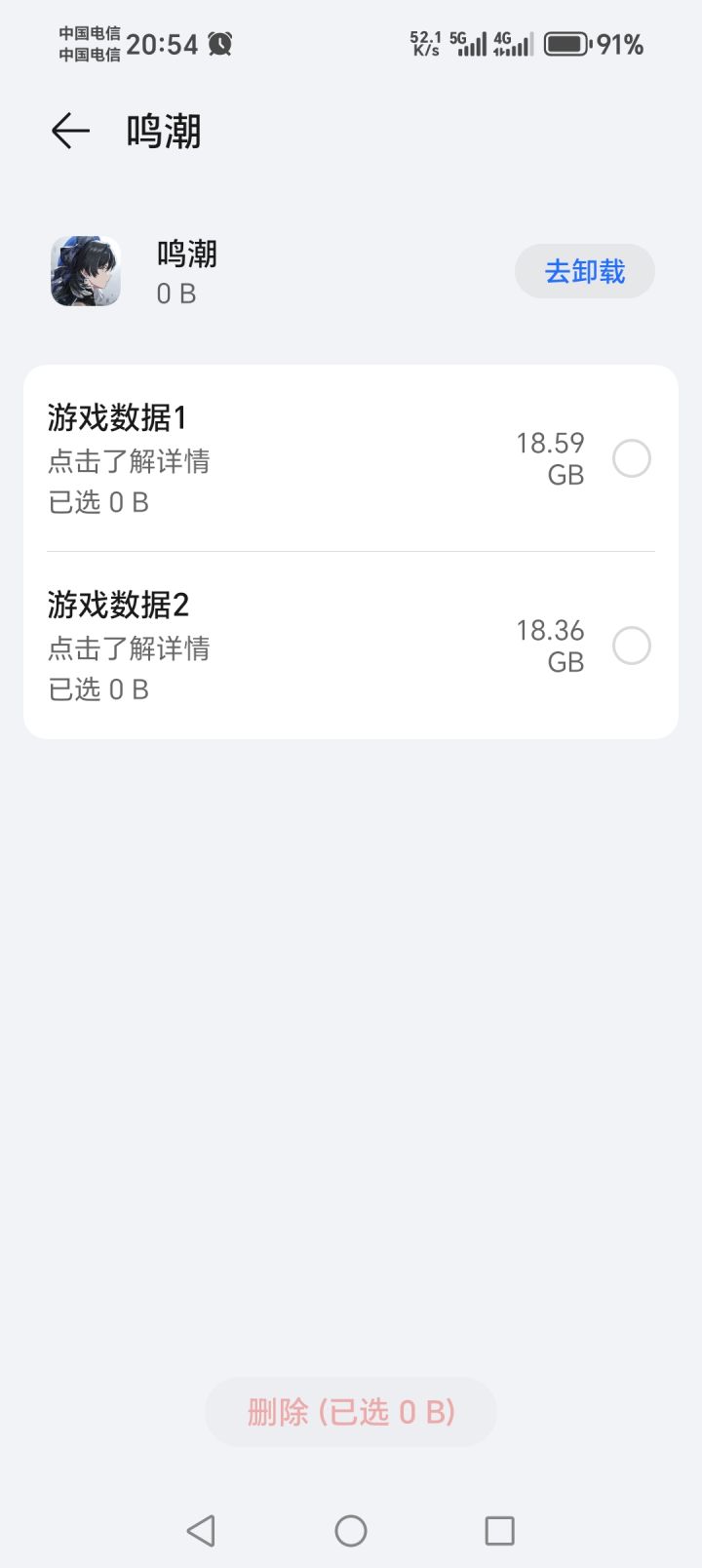Tap the 鸣潮 app icon thumbnail

(x=85, y=271)
